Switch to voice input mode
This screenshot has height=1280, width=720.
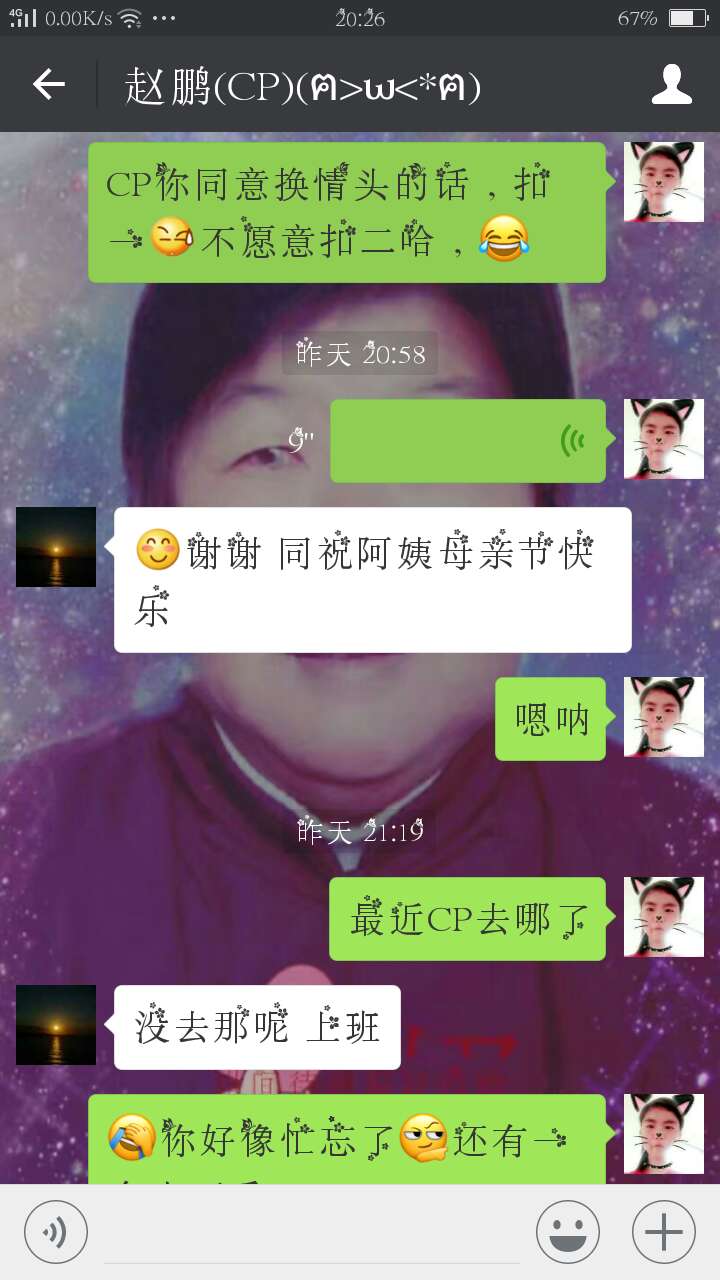click(x=55, y=1230)
